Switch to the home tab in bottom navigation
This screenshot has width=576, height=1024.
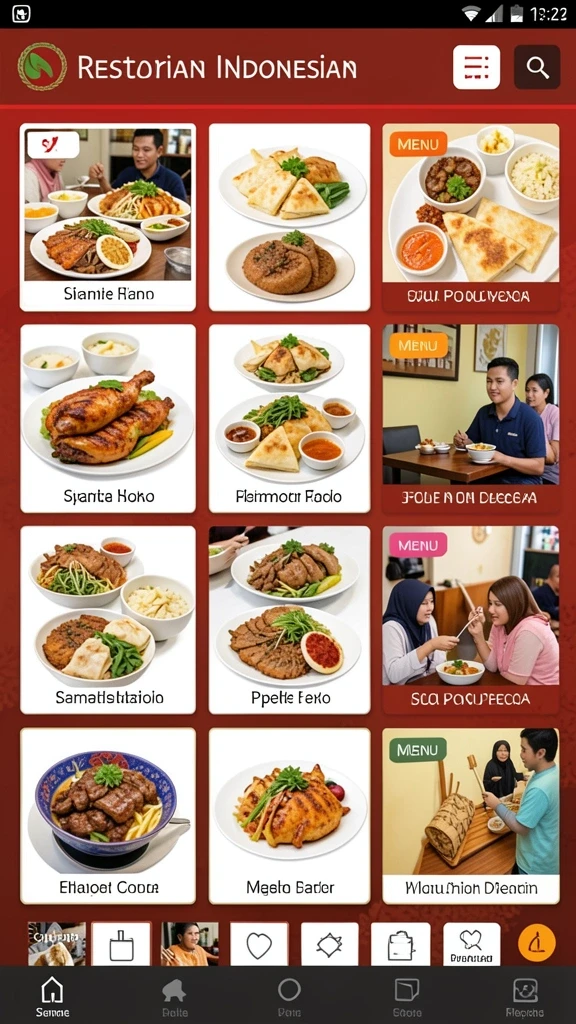coord(52,997)
